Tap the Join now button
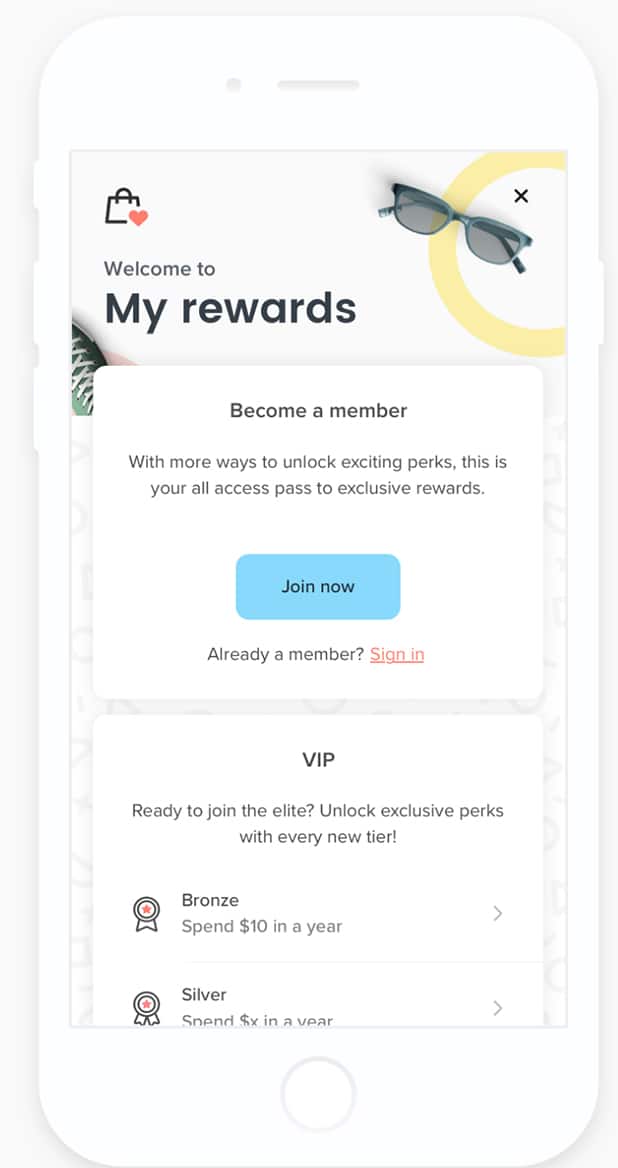The image size is (618, 1168). [318, 587]
